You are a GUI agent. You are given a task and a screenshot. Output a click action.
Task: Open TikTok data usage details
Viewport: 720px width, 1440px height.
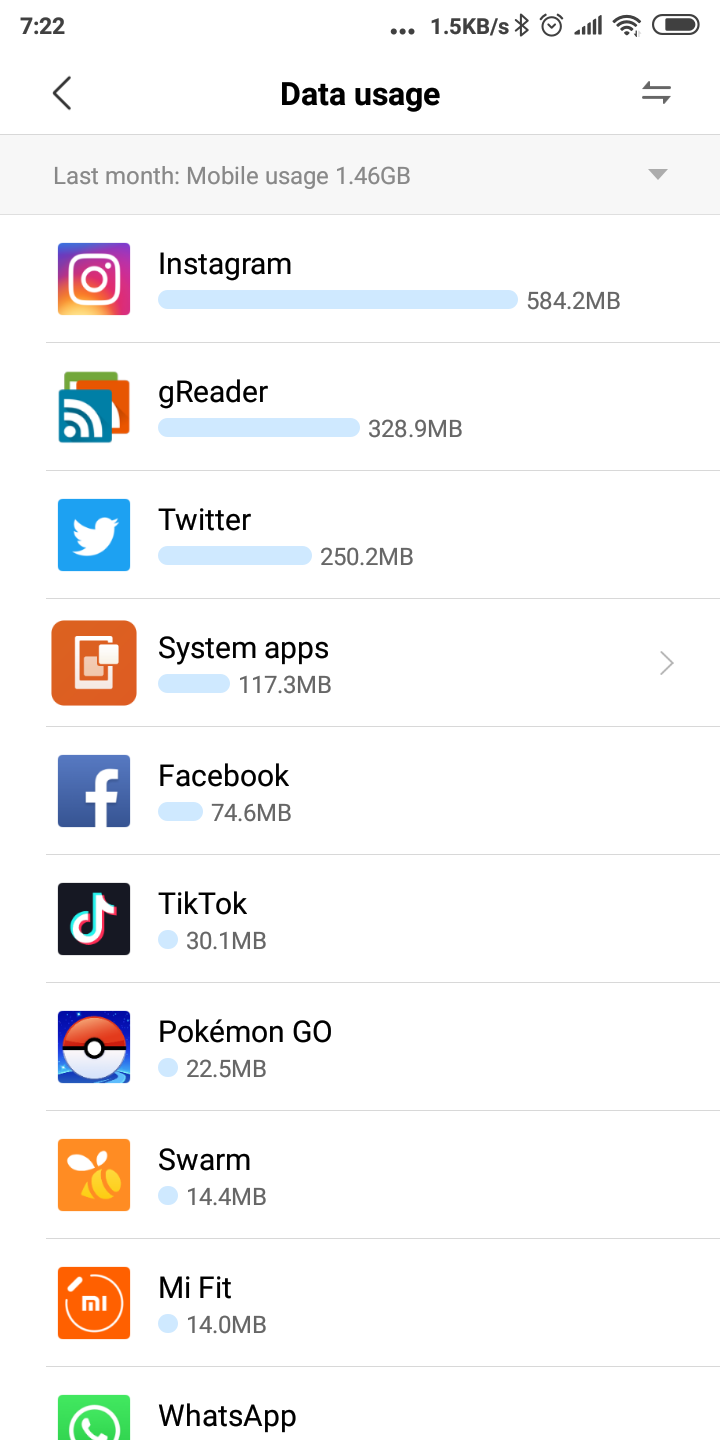click(360, 919)
